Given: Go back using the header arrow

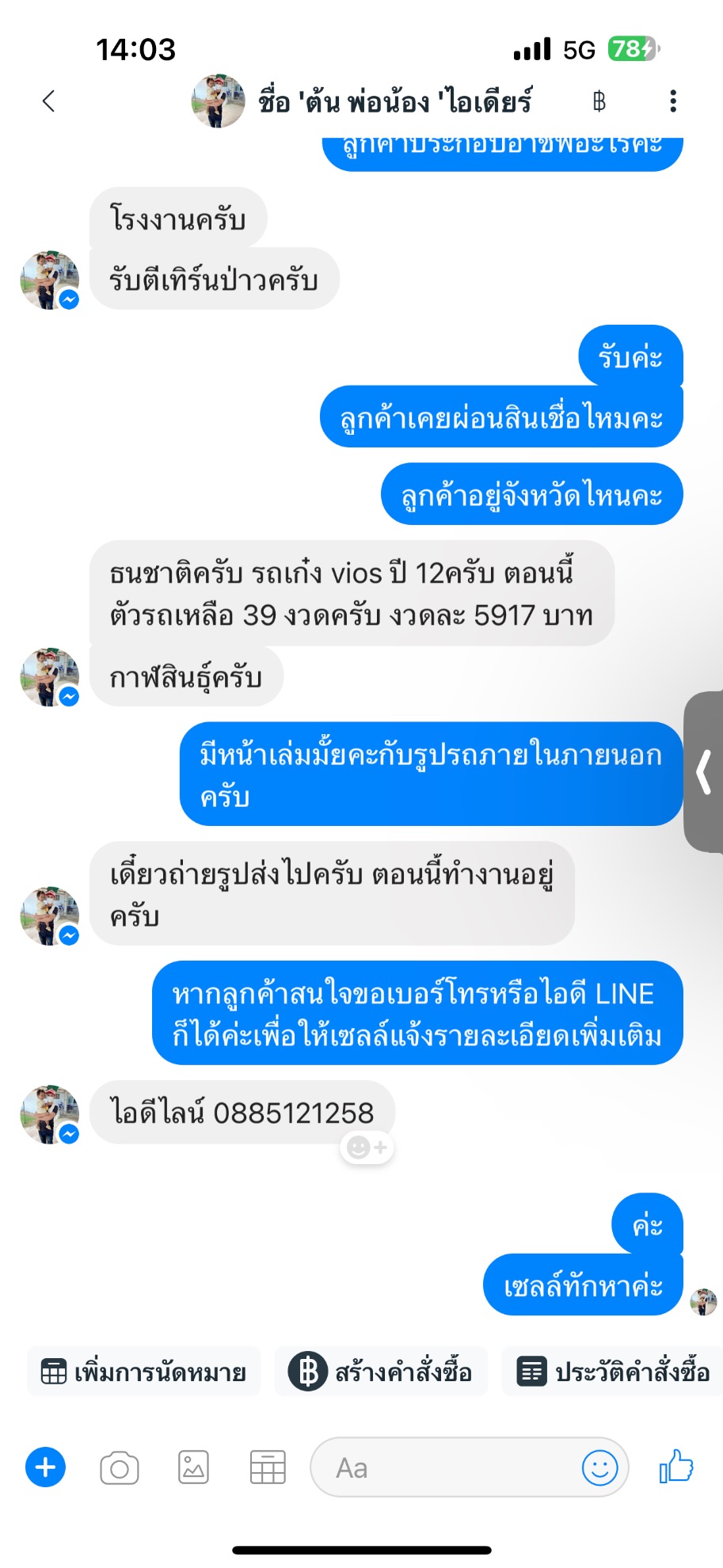Looking at the screenshot, I should coord(48,101).
